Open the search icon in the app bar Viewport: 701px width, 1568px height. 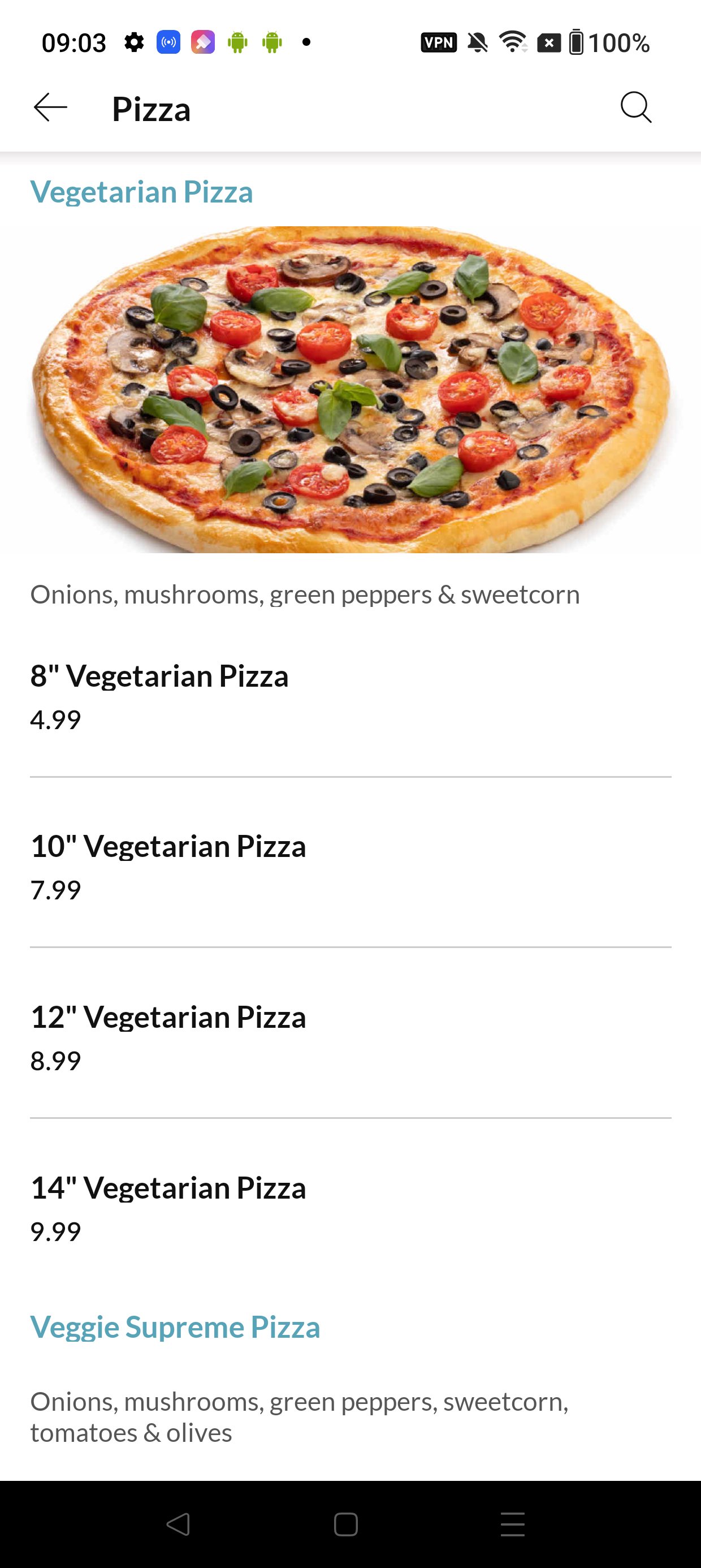(635, 107)
